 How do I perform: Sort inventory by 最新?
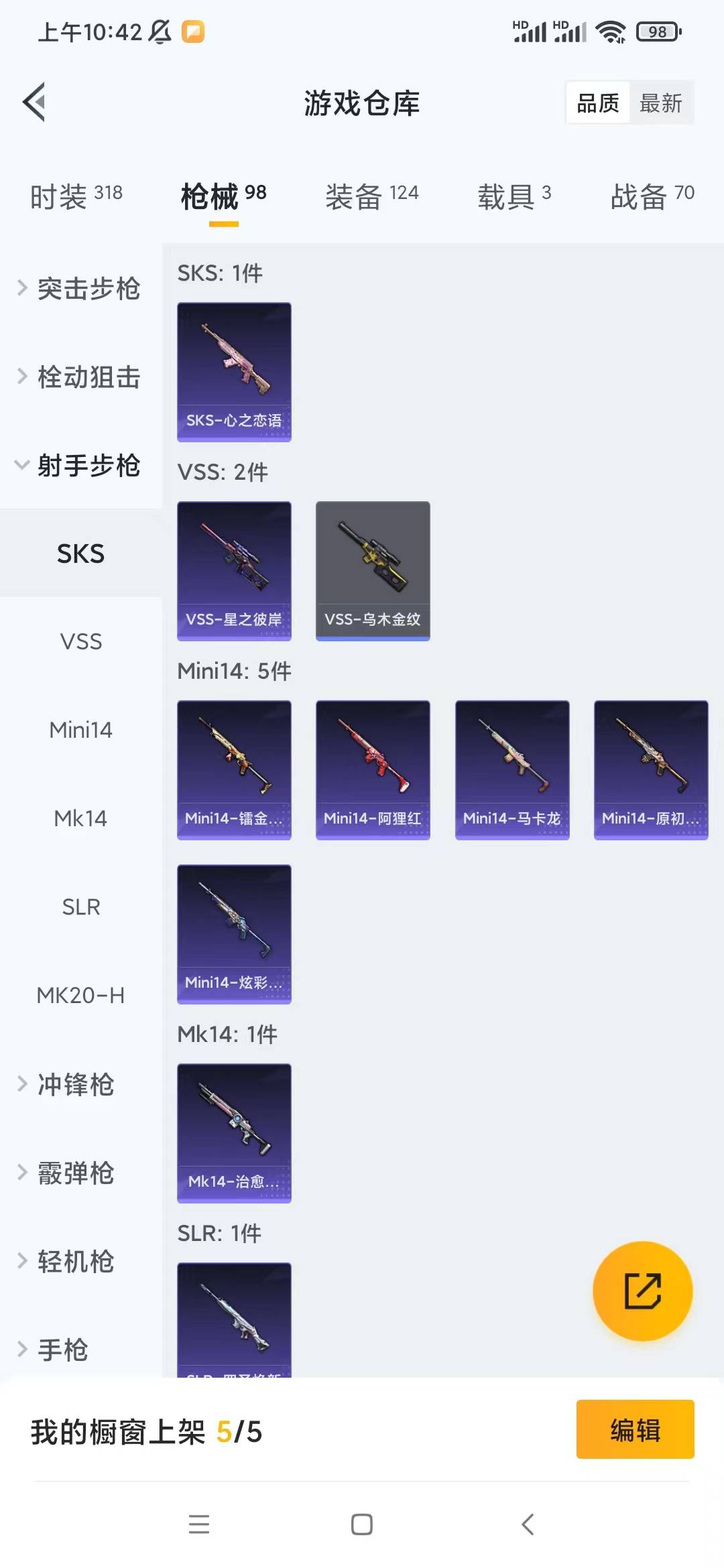[660, 103]
